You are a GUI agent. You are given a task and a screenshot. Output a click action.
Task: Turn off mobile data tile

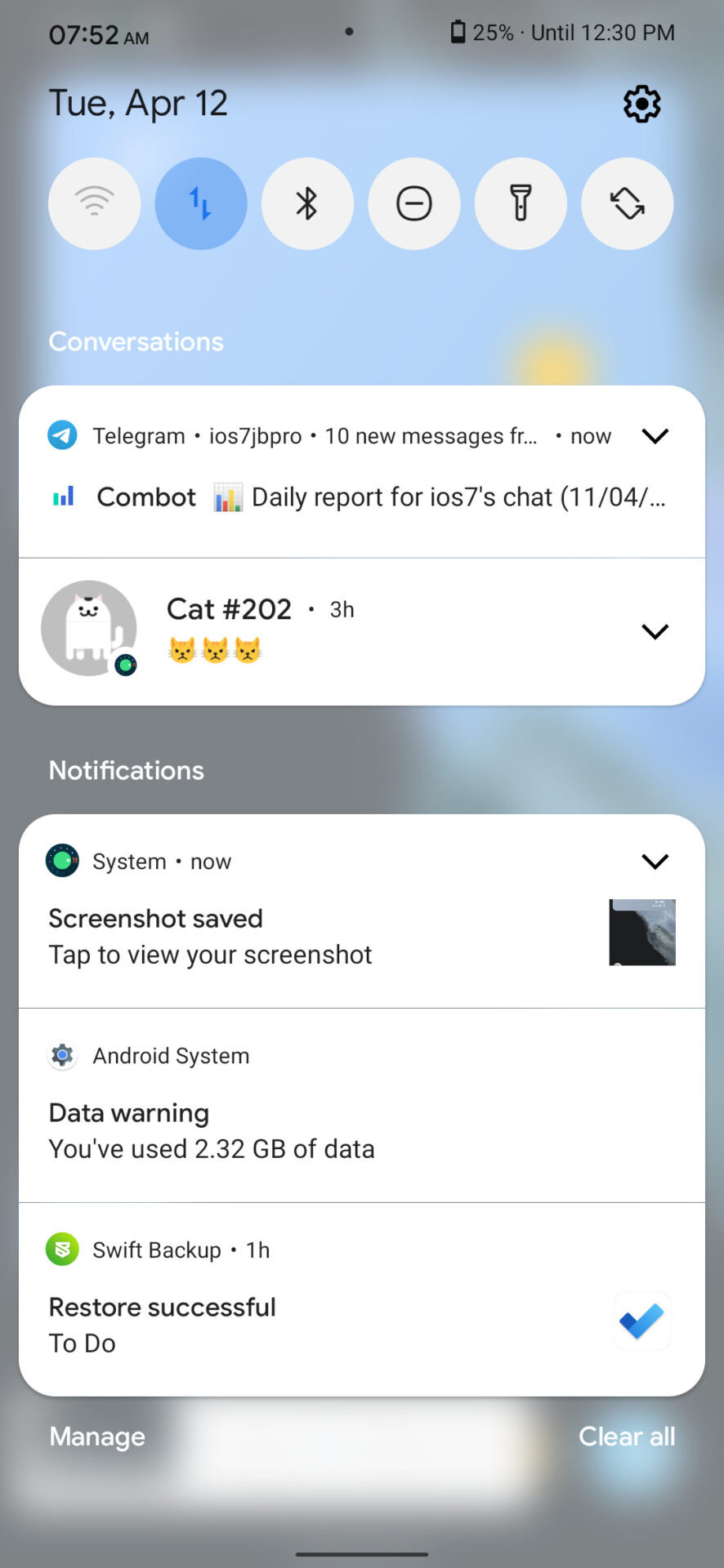point(201,203)
